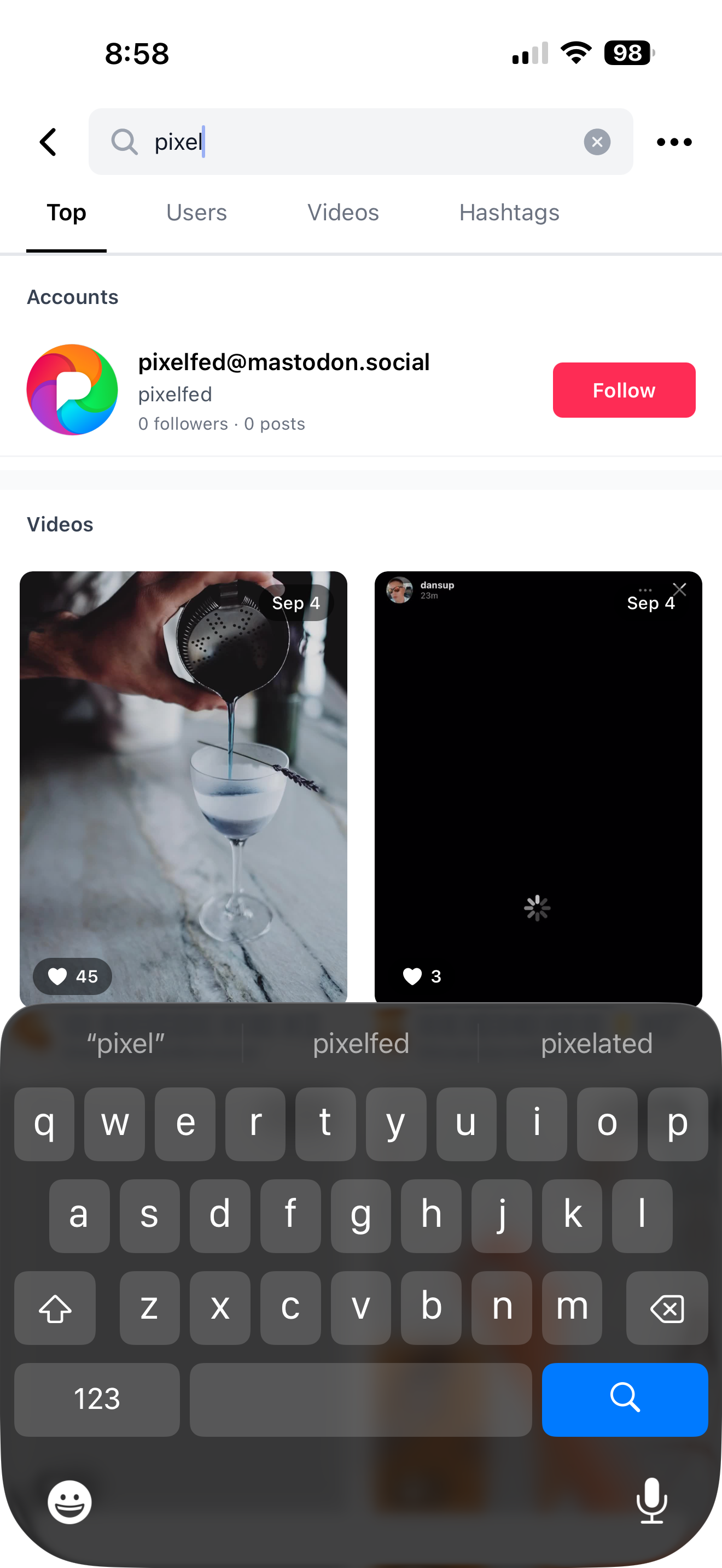Switch to the Users tab
Image resolution: width=722 pixels, height=1568 pixels.
[x=196, y=213]
